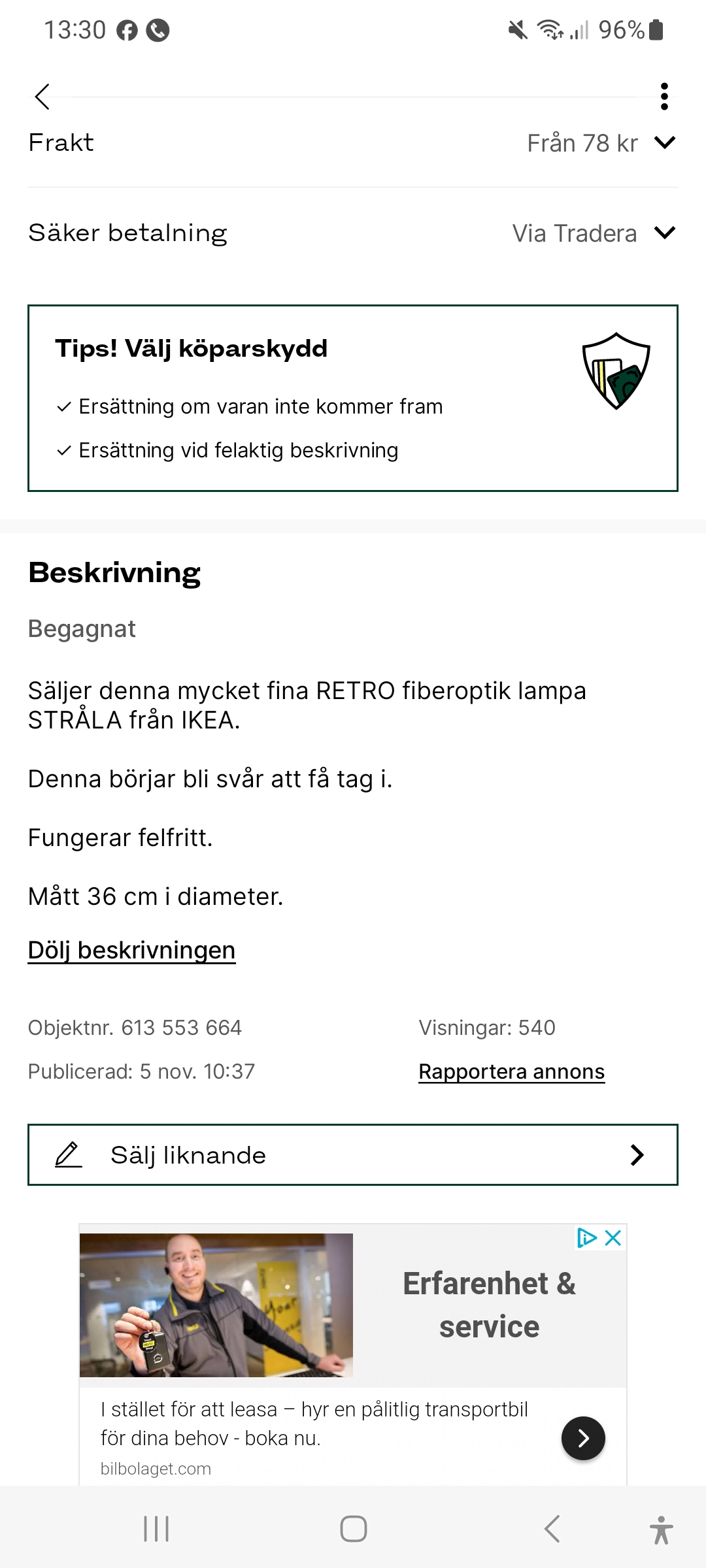Go back using the top-left arrow

[43, 97]
